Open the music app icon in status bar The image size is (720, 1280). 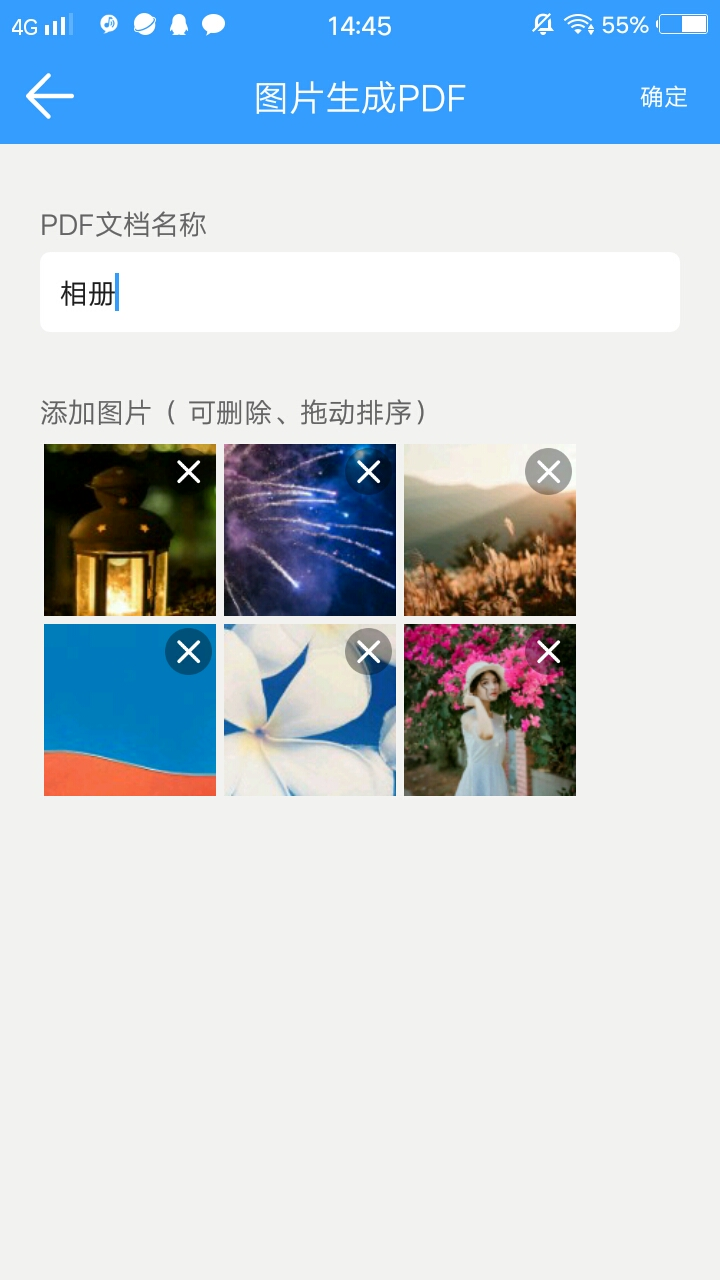pos(109,24)
